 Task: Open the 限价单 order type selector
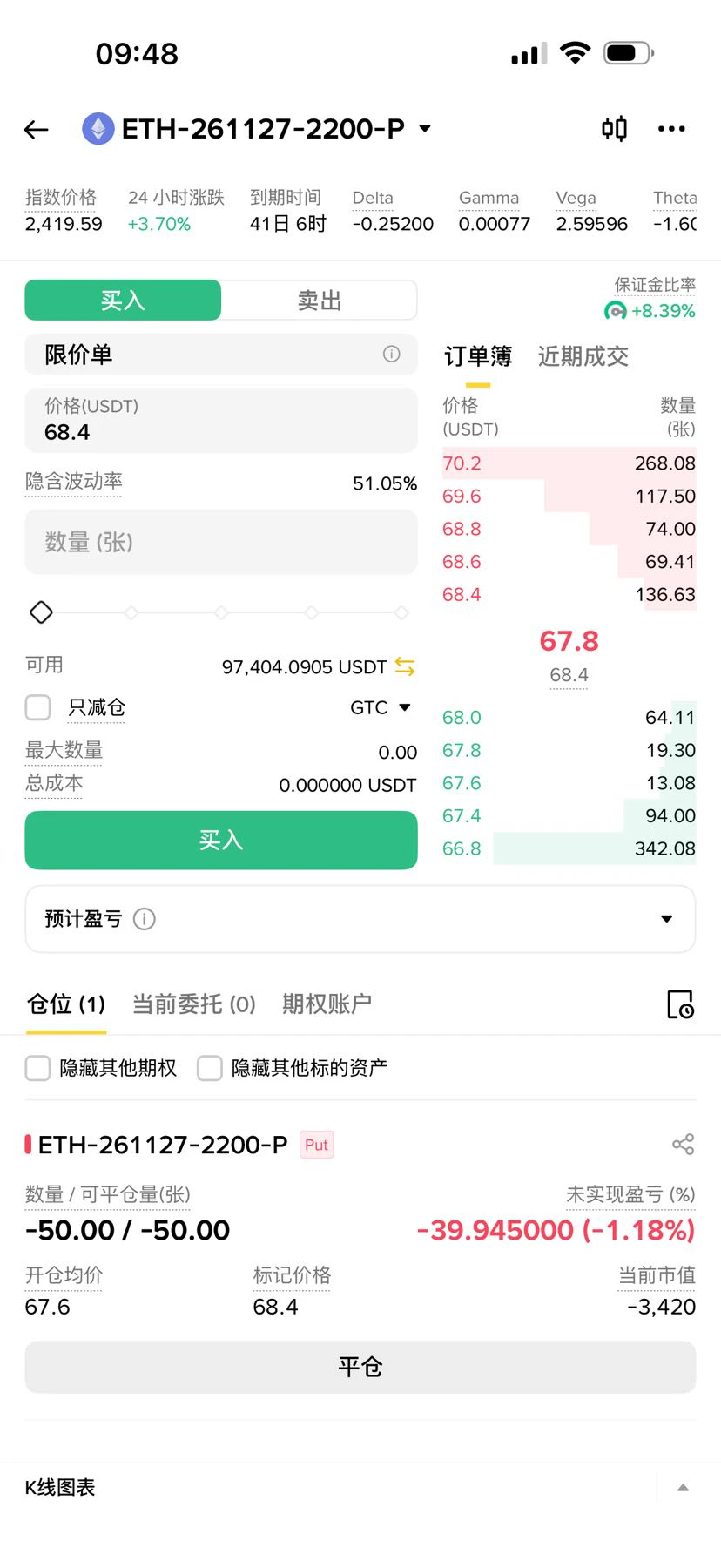221,355
